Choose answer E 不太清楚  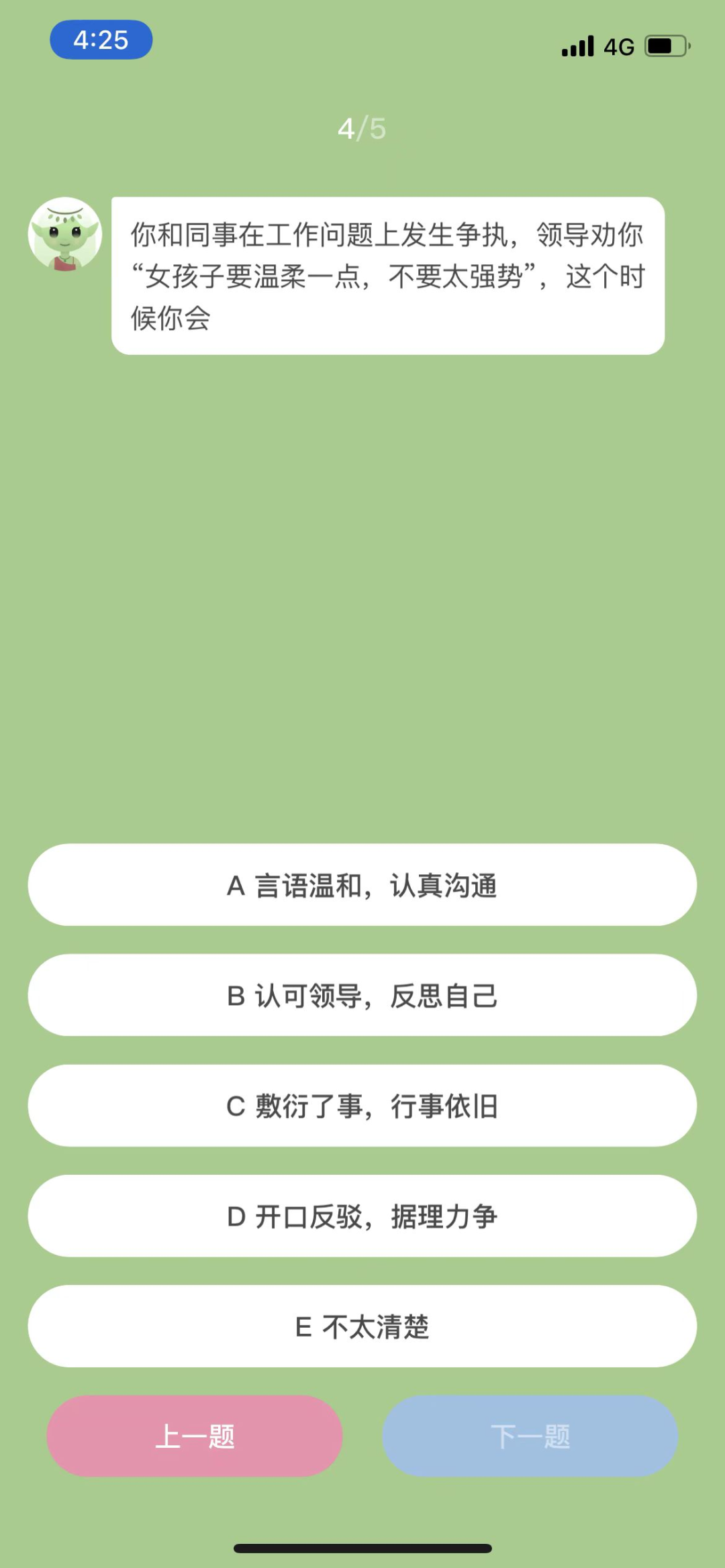(362, 1326)
